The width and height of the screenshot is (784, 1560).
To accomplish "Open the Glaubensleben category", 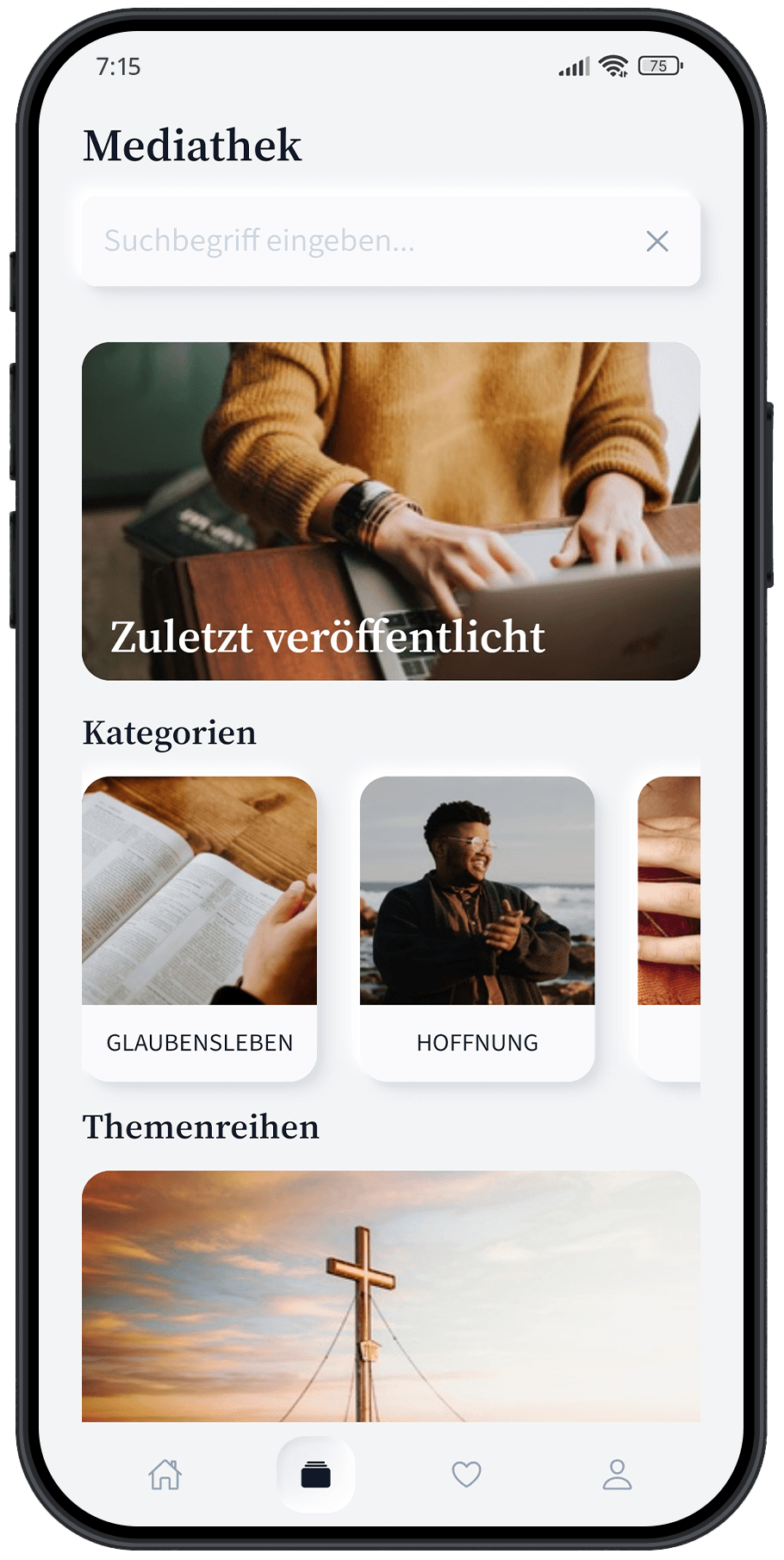I will tap(199, 928).
